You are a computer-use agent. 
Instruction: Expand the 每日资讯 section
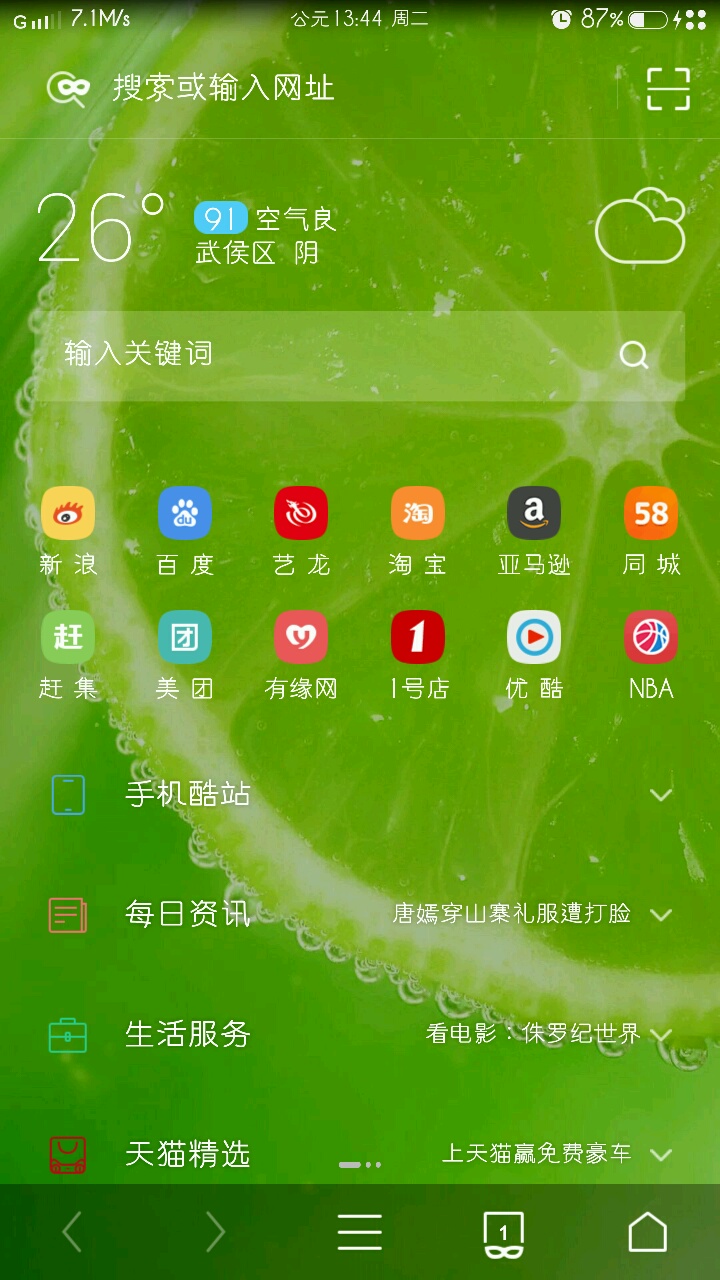(x=660, y=914)
